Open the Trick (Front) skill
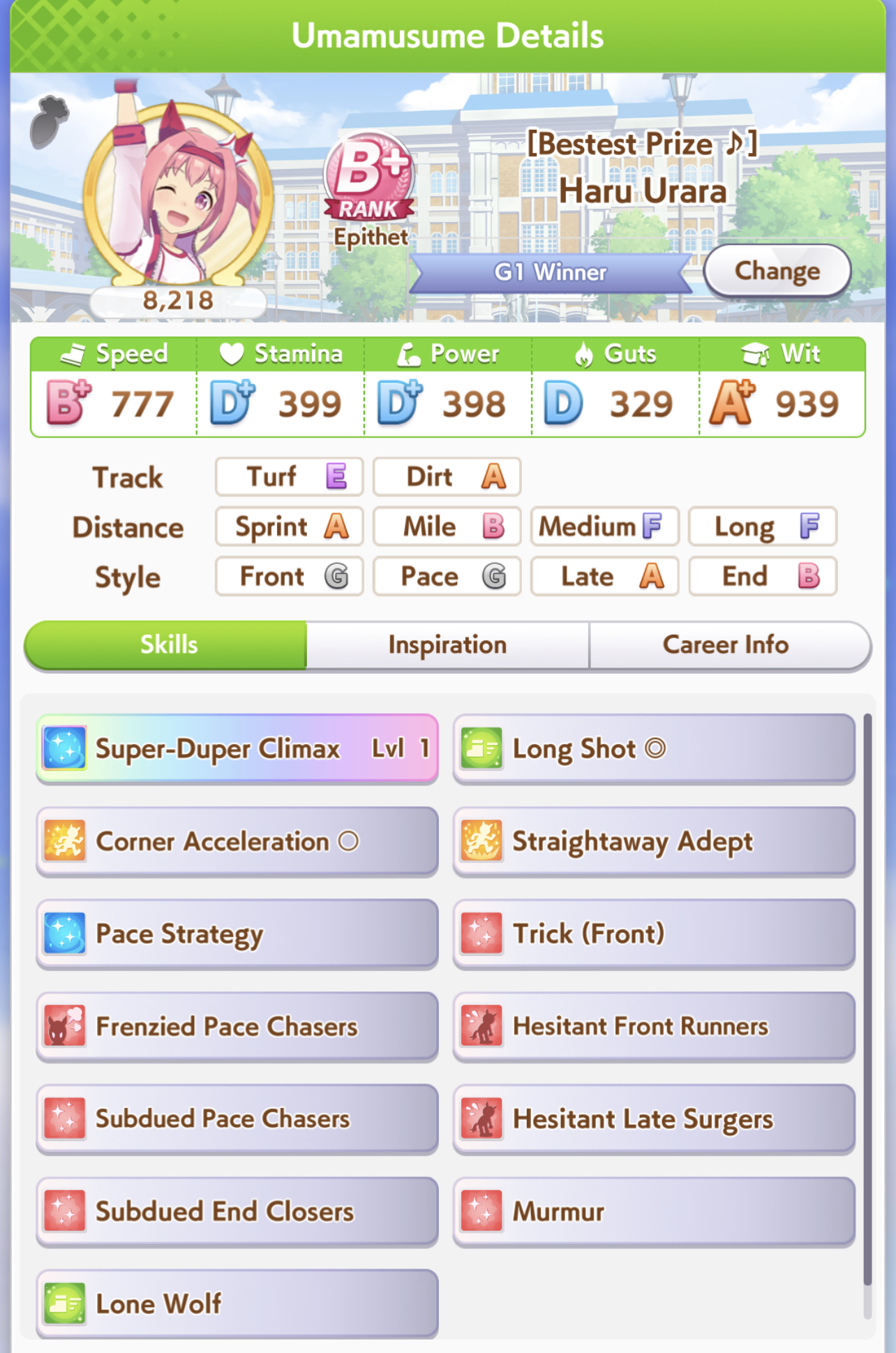Viewport: 896px width, 1353px height. pos(653,934)
